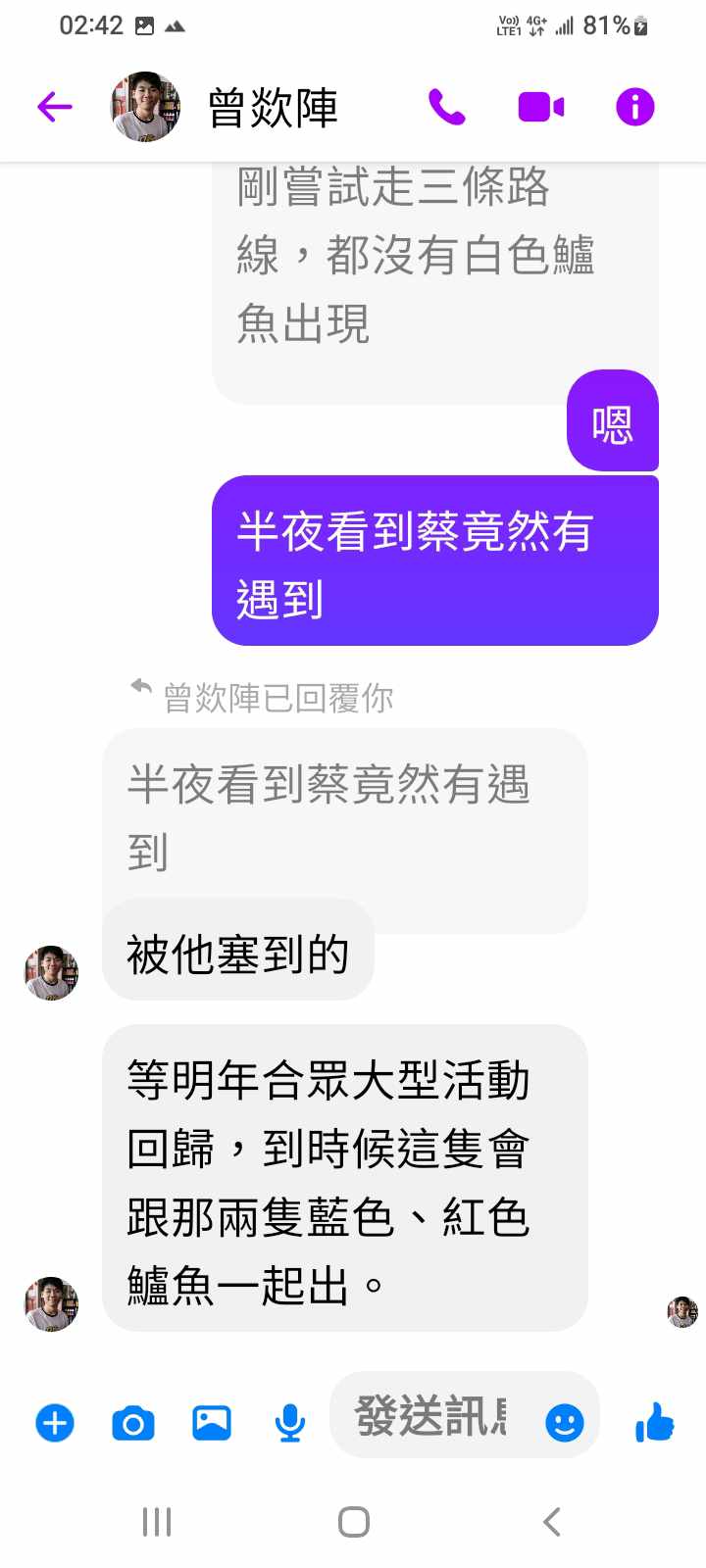The height and width of the screenshot is (1568, 706).
Task: Open the recent apps view
Action: click(x=157, y=1522)
